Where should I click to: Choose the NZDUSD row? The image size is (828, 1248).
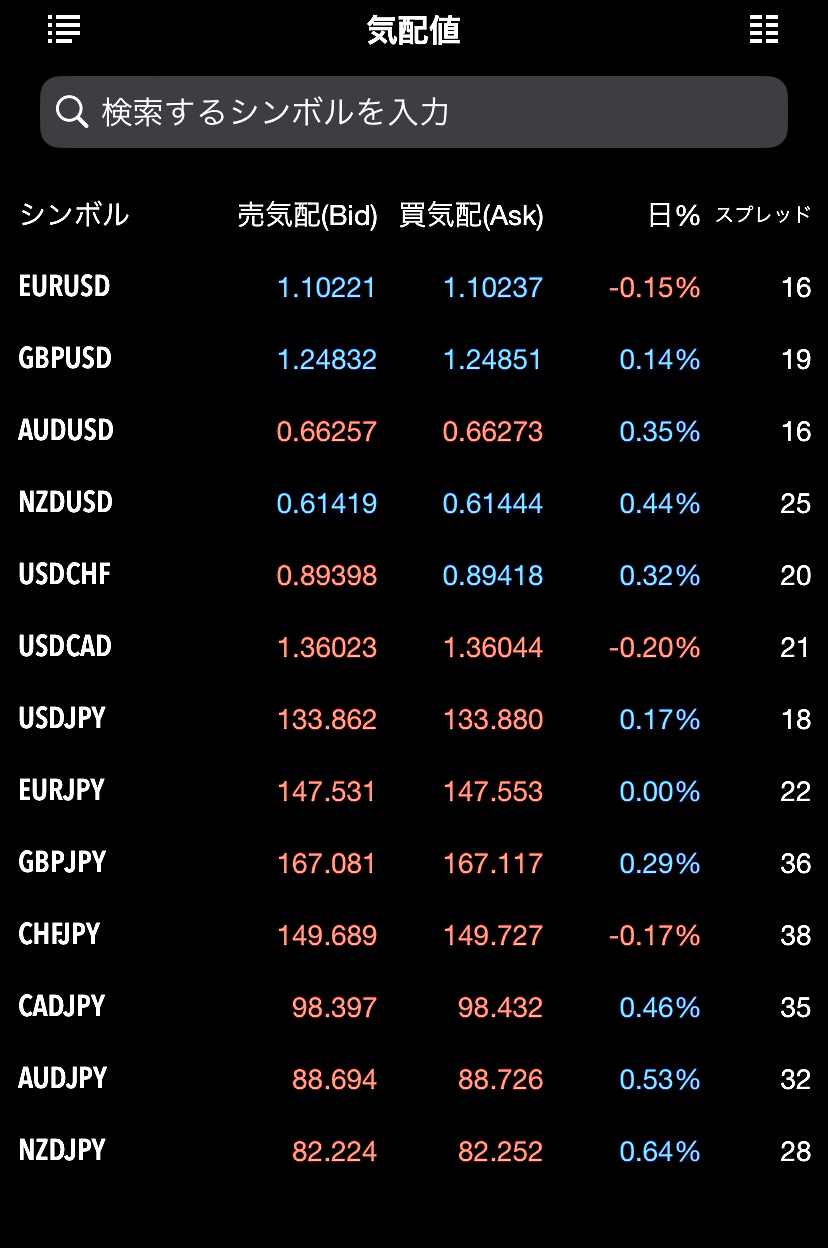(x=414, y=504)
